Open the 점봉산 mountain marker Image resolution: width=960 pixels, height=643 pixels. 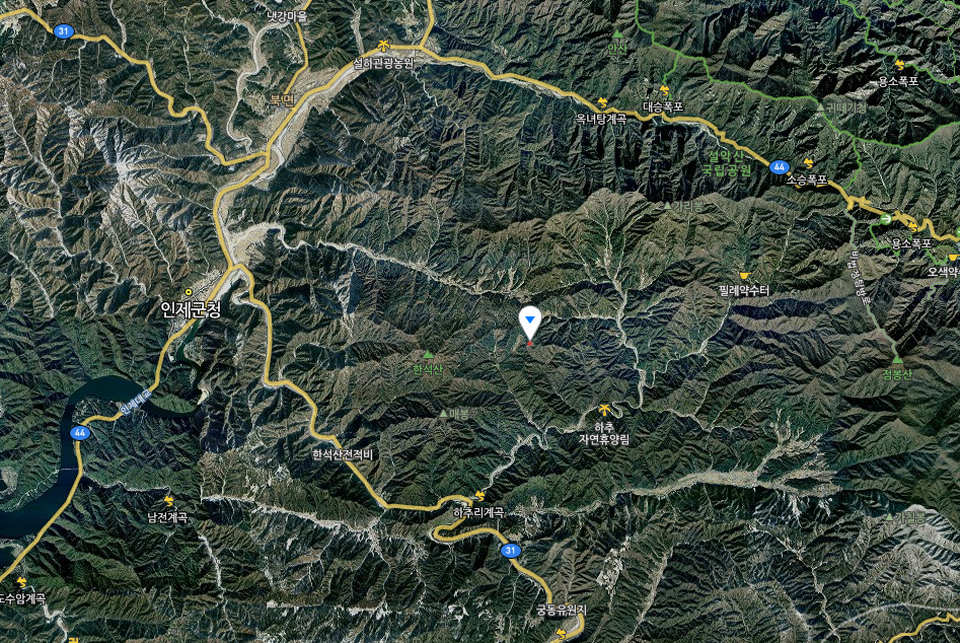click(x=897, y=360)
